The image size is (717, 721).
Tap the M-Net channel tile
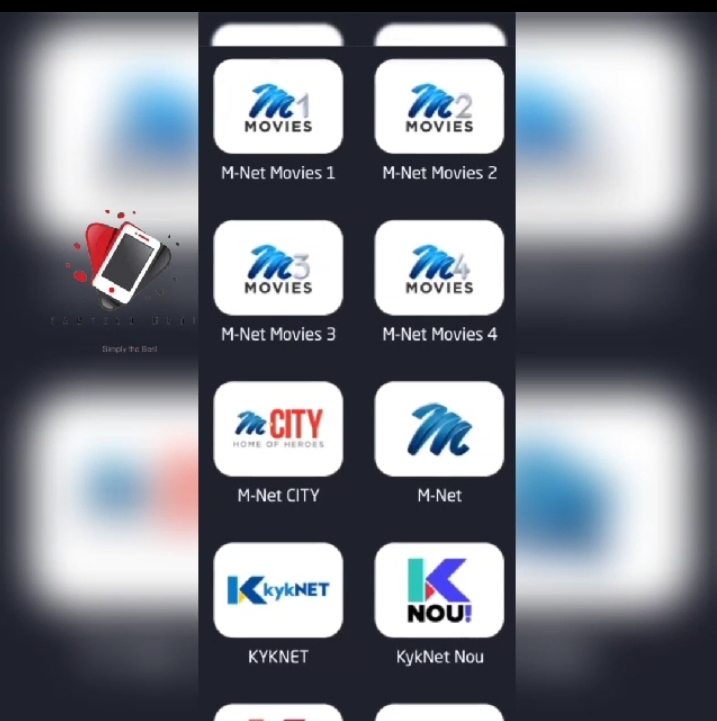point(439,429)
